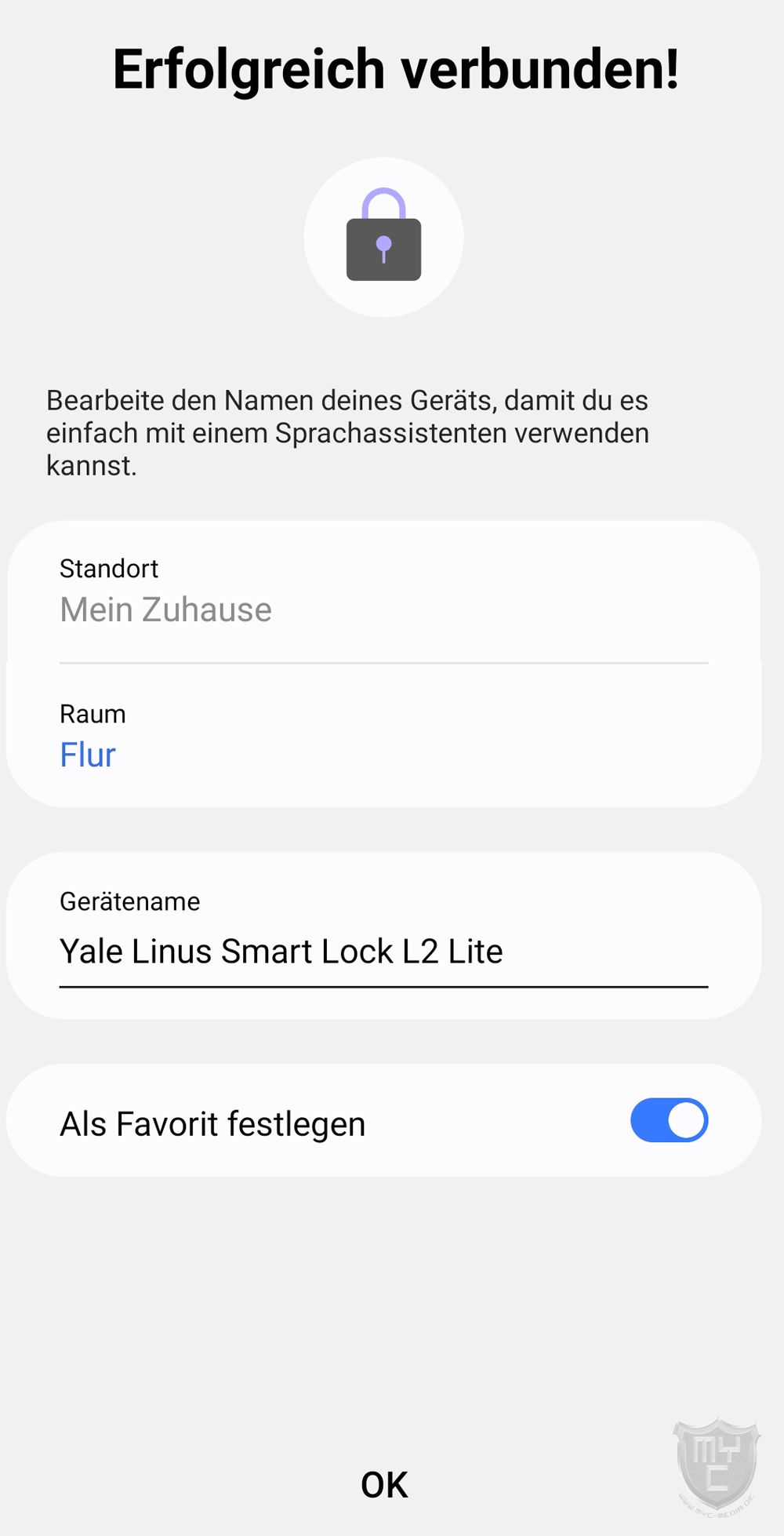Screen dimensions: 784x1536
Task: Open Standort Mein Zuhause row
Action: coord(383,594)
